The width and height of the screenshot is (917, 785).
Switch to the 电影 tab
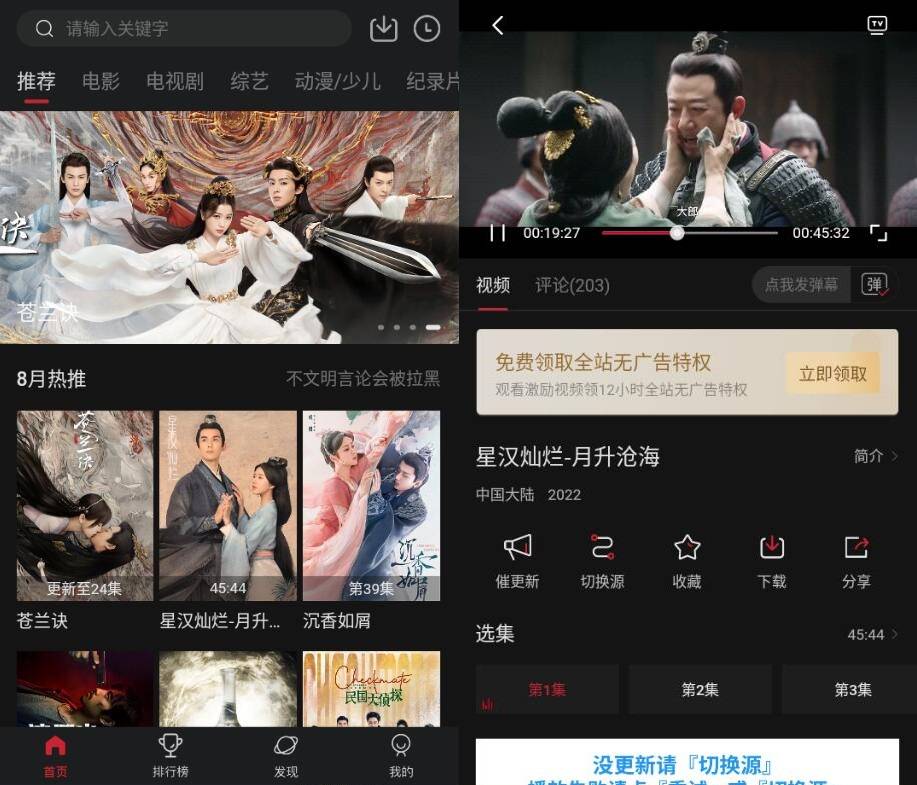pyautogui.click(x=101, y=82)
